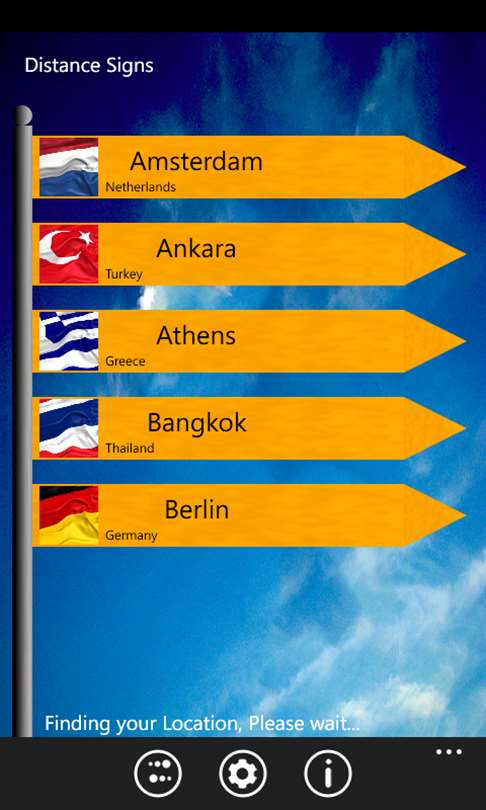Select the Ankara, Turkey sign
The height and width of the screenshot is (810, 486).
(249, 254)
